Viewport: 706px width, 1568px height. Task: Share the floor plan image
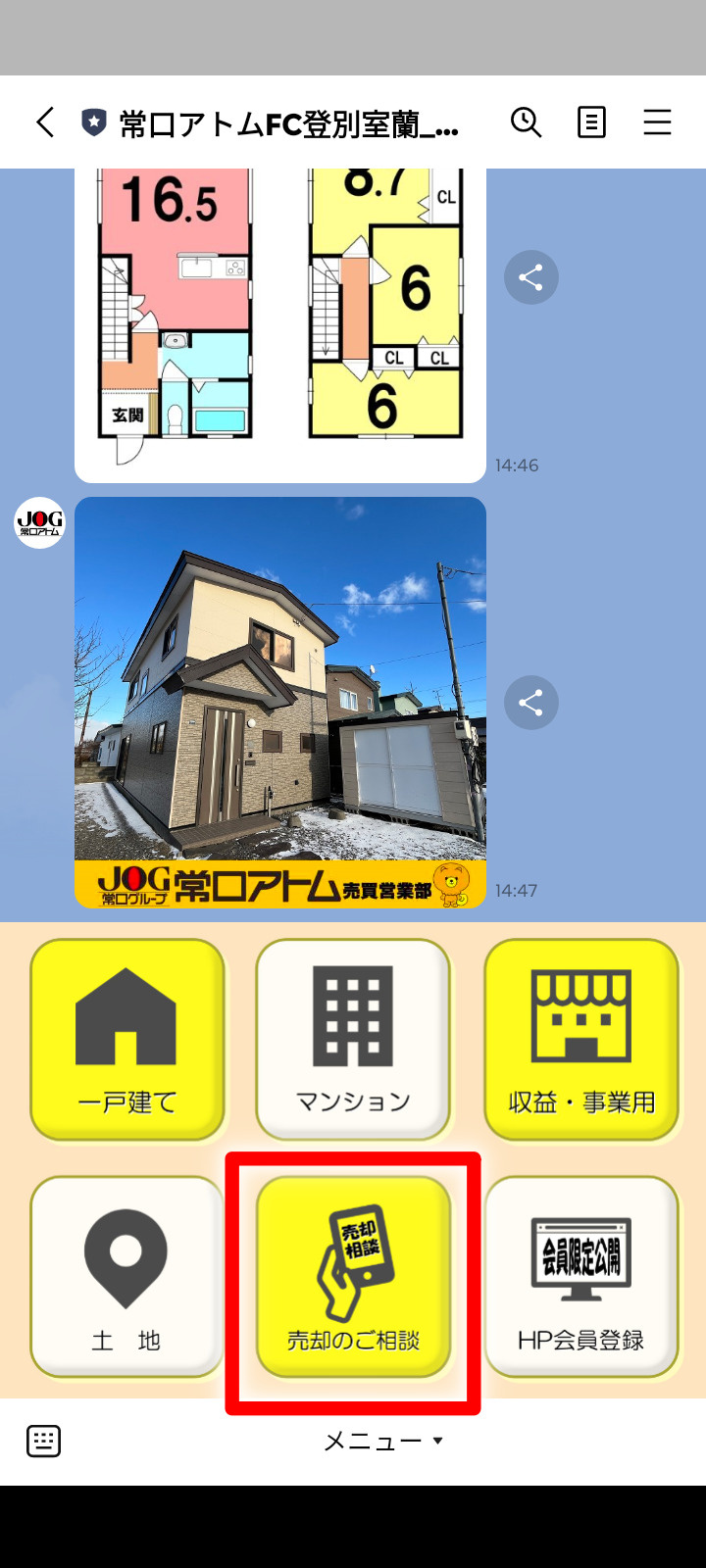[530, 277]
